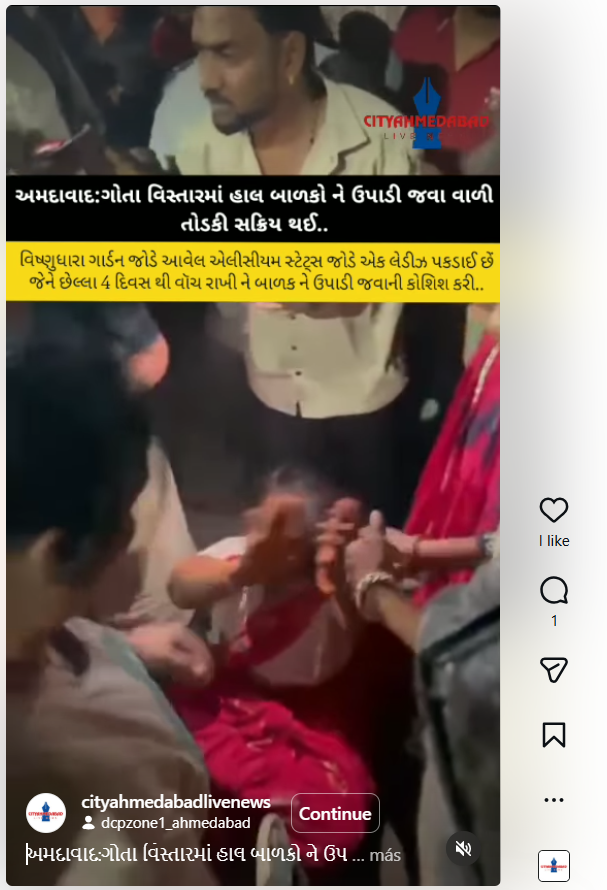This screenshot has width=607, height=890.
Task: Open the three-dot more options menu
Action: click(x=554, y=800)
